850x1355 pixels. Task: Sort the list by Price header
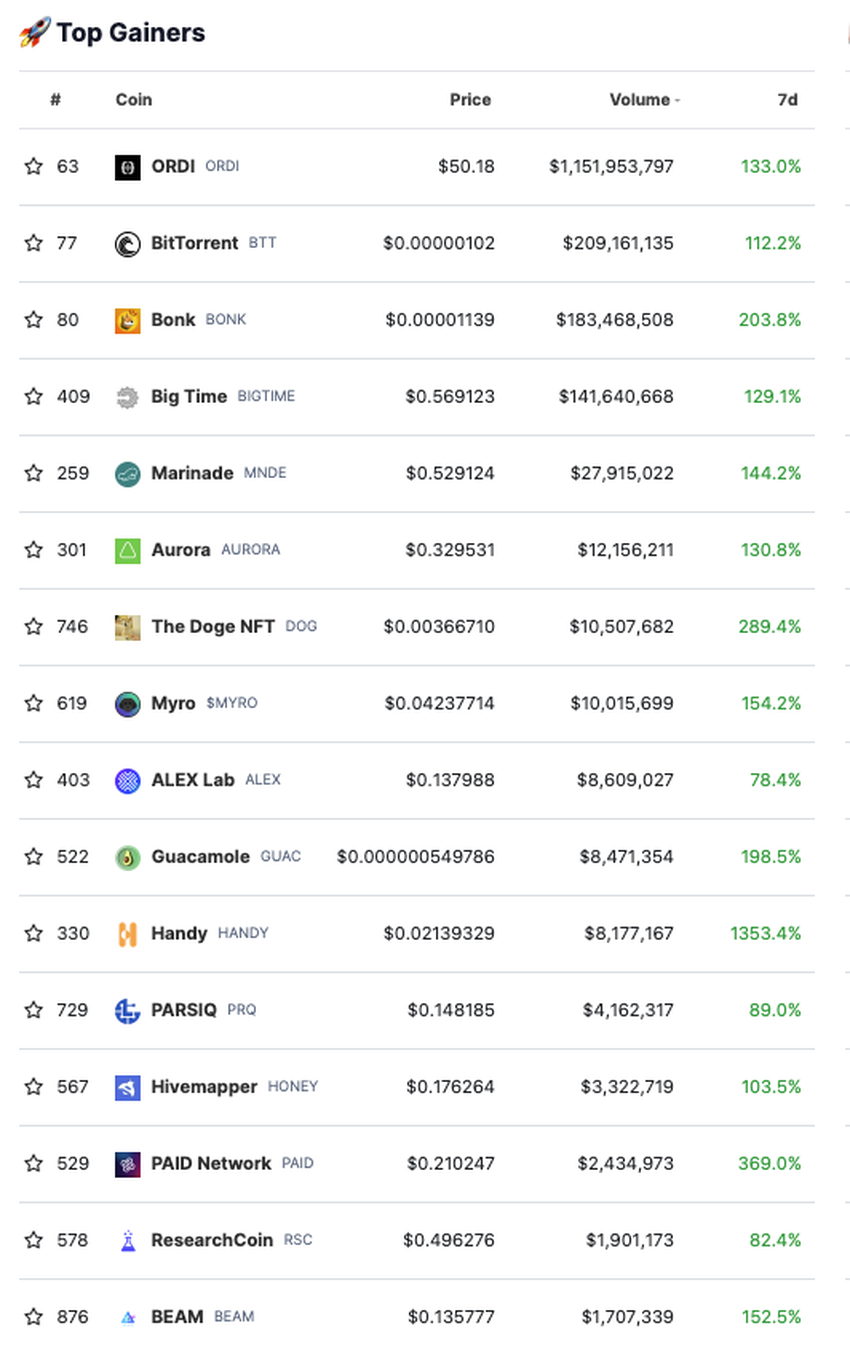tap(470, 100)
